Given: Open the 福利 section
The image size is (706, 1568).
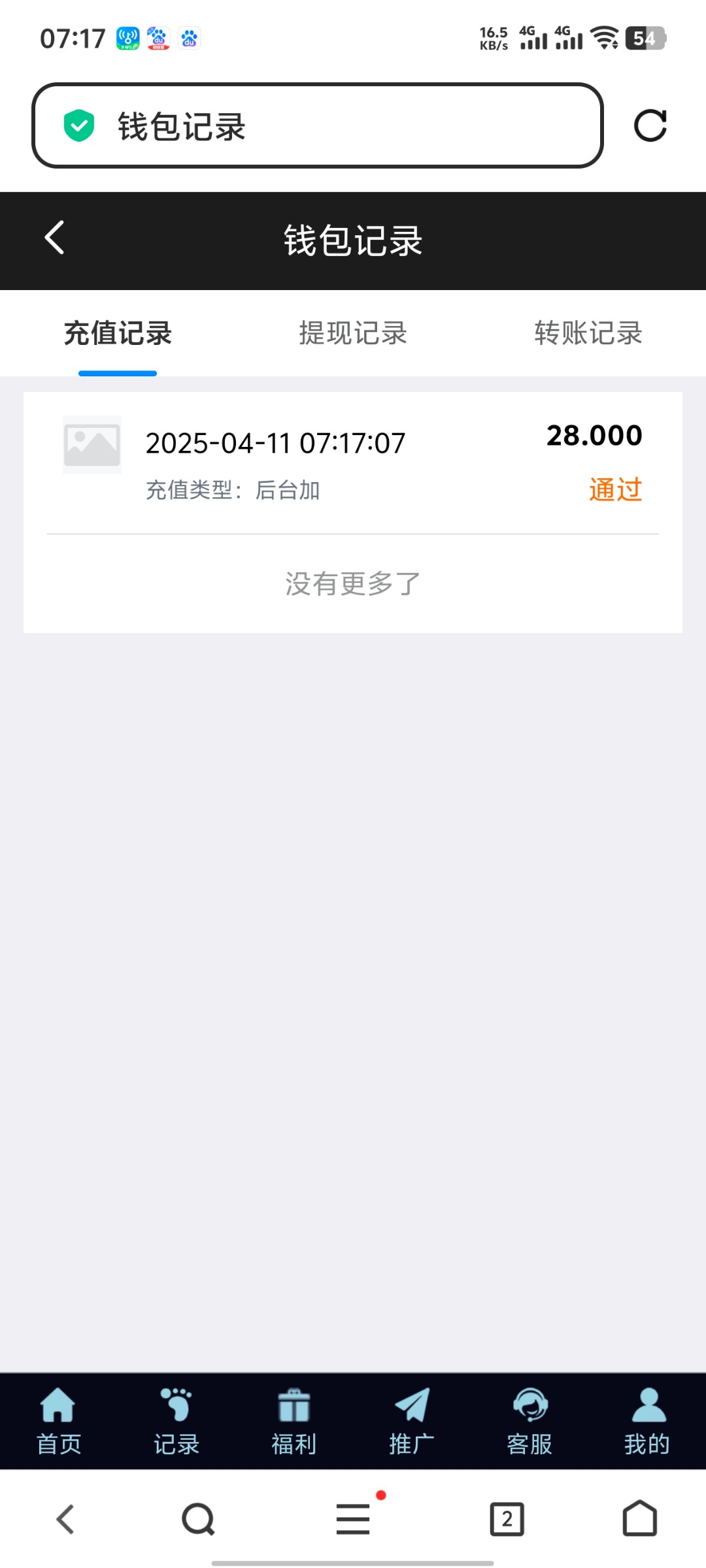Looking at the screenshot, I should coord(294,1422).
